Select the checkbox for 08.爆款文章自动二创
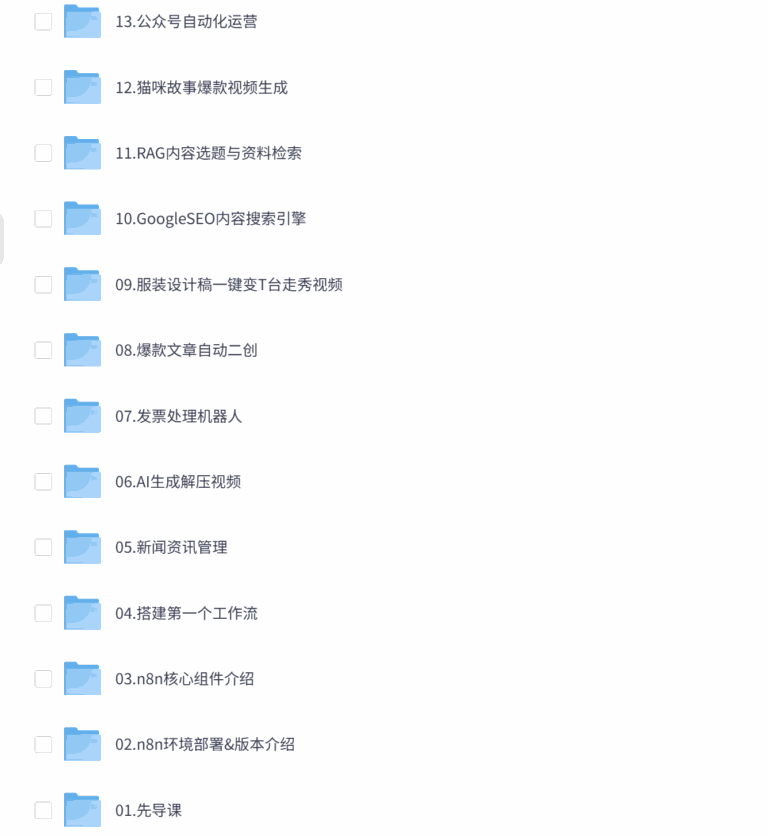Viewport: 768px width, 836px height. (x=43, y=350)
